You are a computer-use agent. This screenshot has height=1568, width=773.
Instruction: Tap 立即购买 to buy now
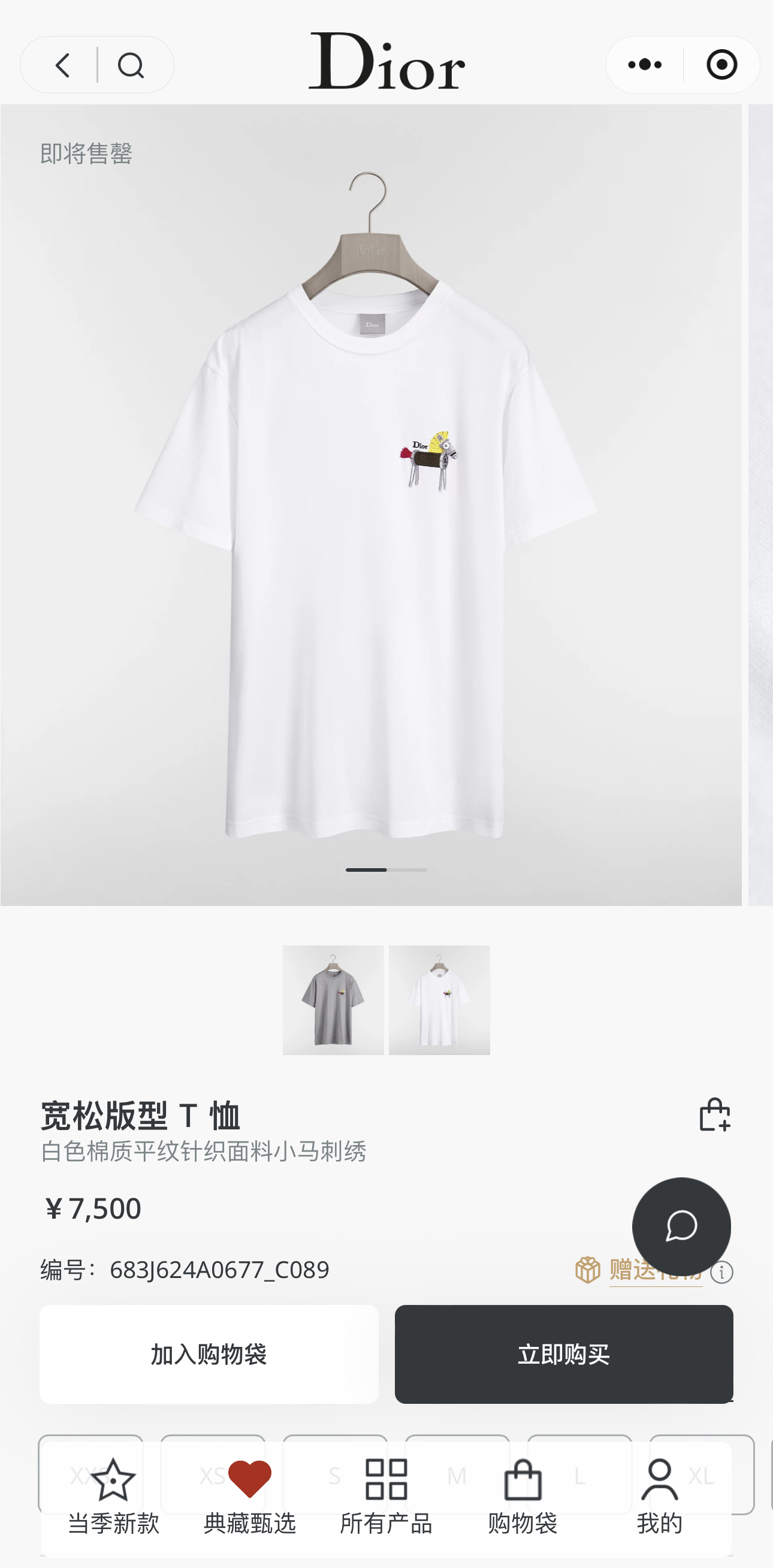click(x=564, y=1354)
